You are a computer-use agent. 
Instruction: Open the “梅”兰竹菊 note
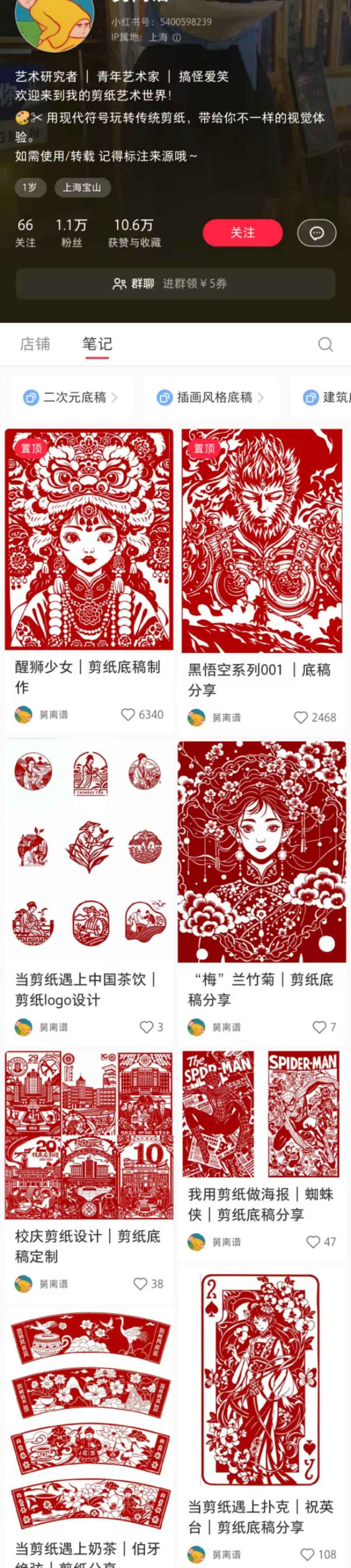[261, 852]
